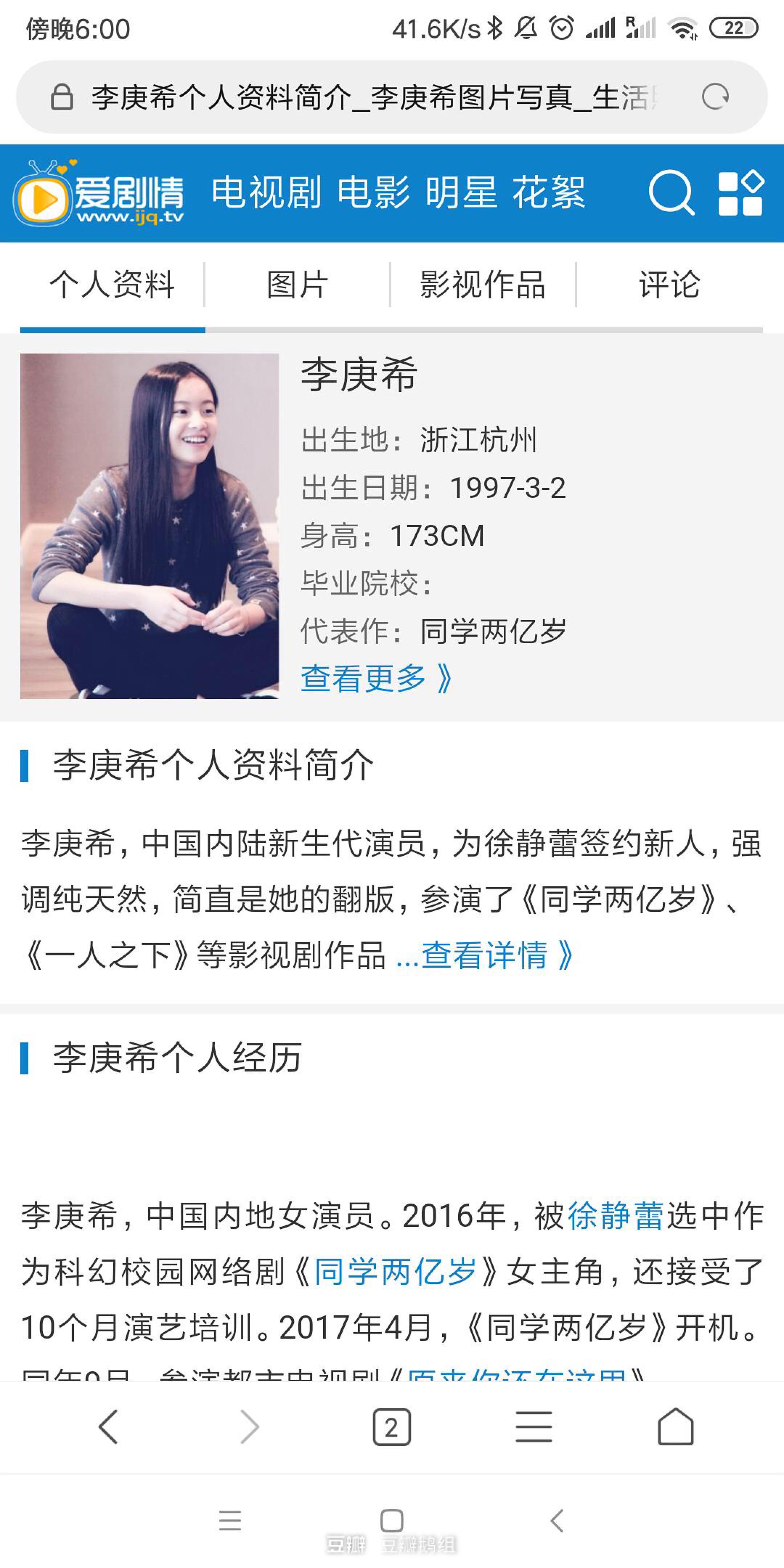Tap the browser address bar
Viewport: 784px width, 1568px height.
coord(371,97)
